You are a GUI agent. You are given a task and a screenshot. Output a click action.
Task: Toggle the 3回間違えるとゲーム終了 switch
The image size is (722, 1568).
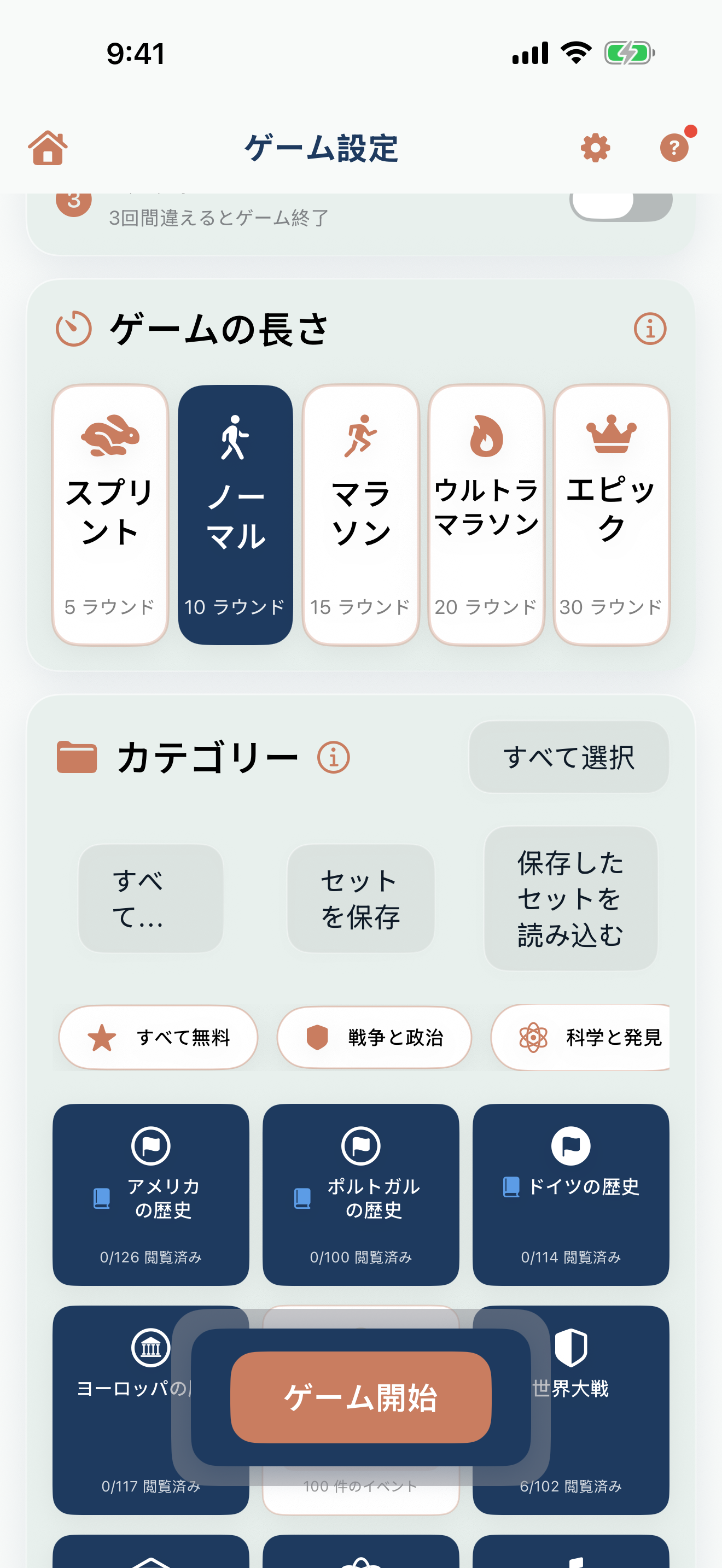click(621, 204)
